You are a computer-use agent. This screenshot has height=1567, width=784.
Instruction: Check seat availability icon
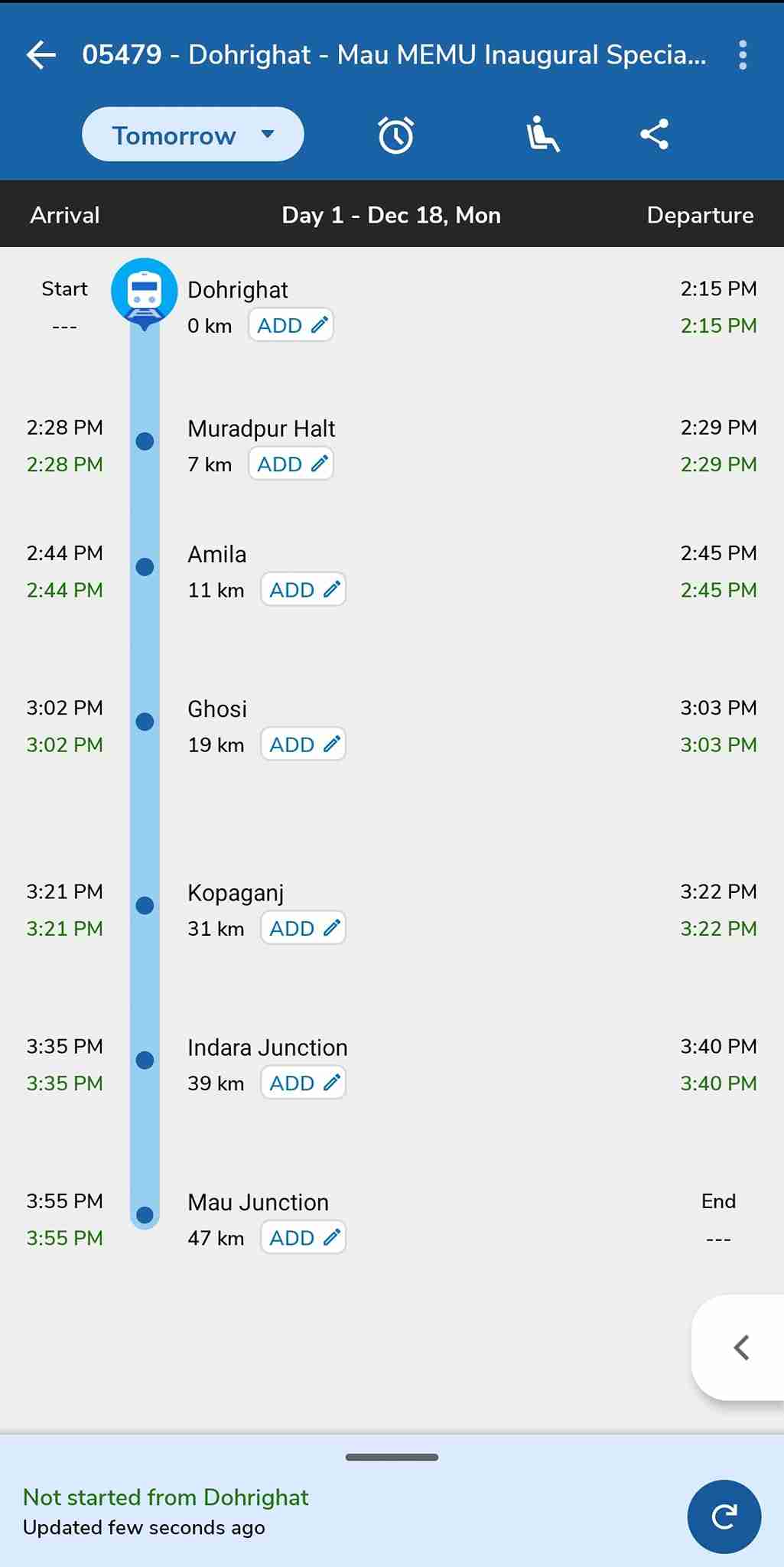[542, 135]
